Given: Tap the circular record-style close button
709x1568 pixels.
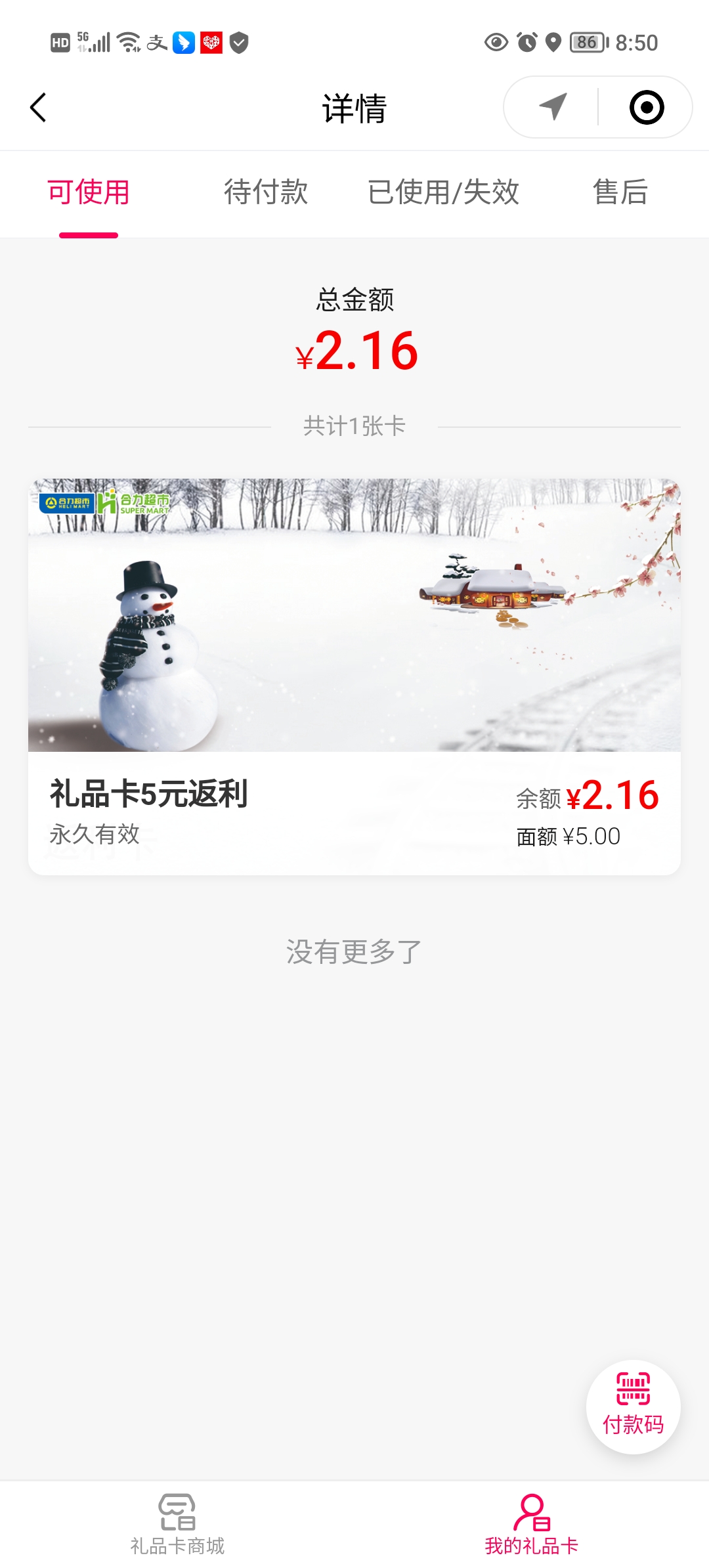Looking at the screenshot, I should [x=646, y=107].
